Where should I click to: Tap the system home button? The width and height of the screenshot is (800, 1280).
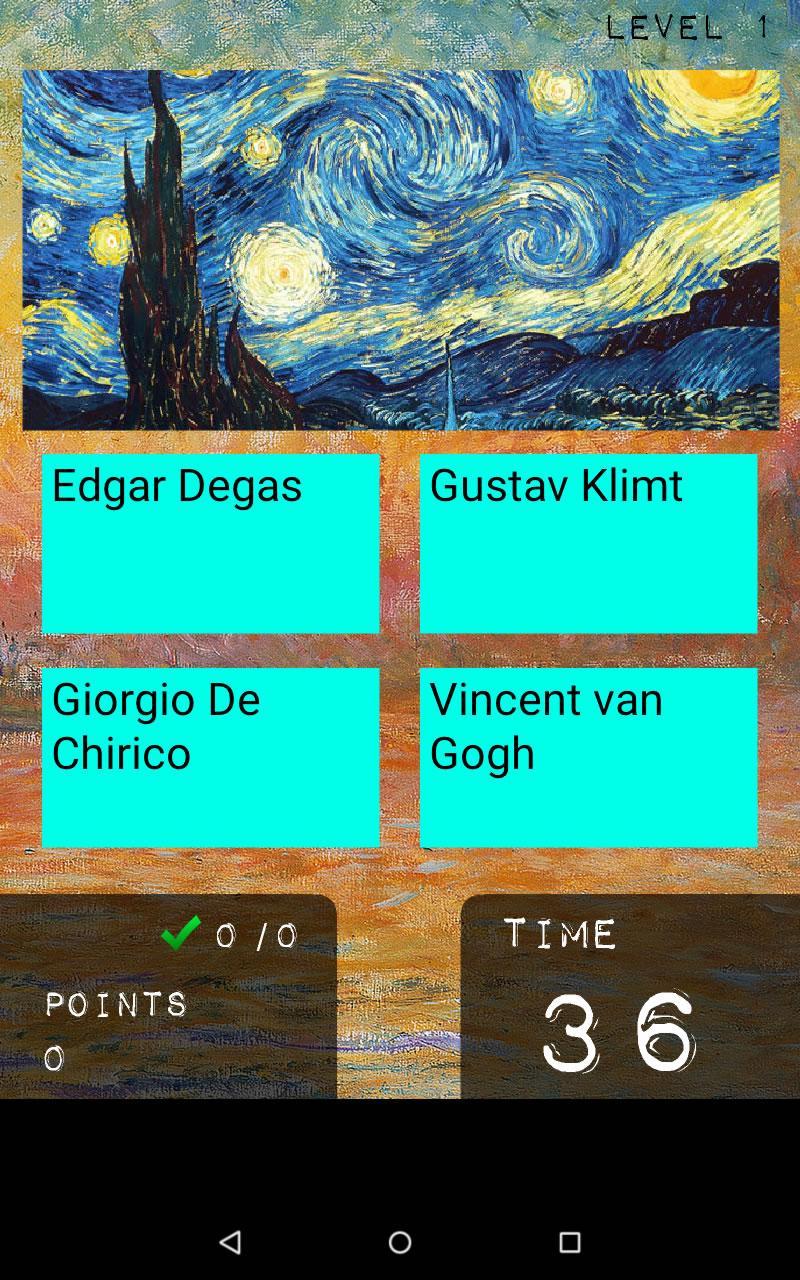400,1242
